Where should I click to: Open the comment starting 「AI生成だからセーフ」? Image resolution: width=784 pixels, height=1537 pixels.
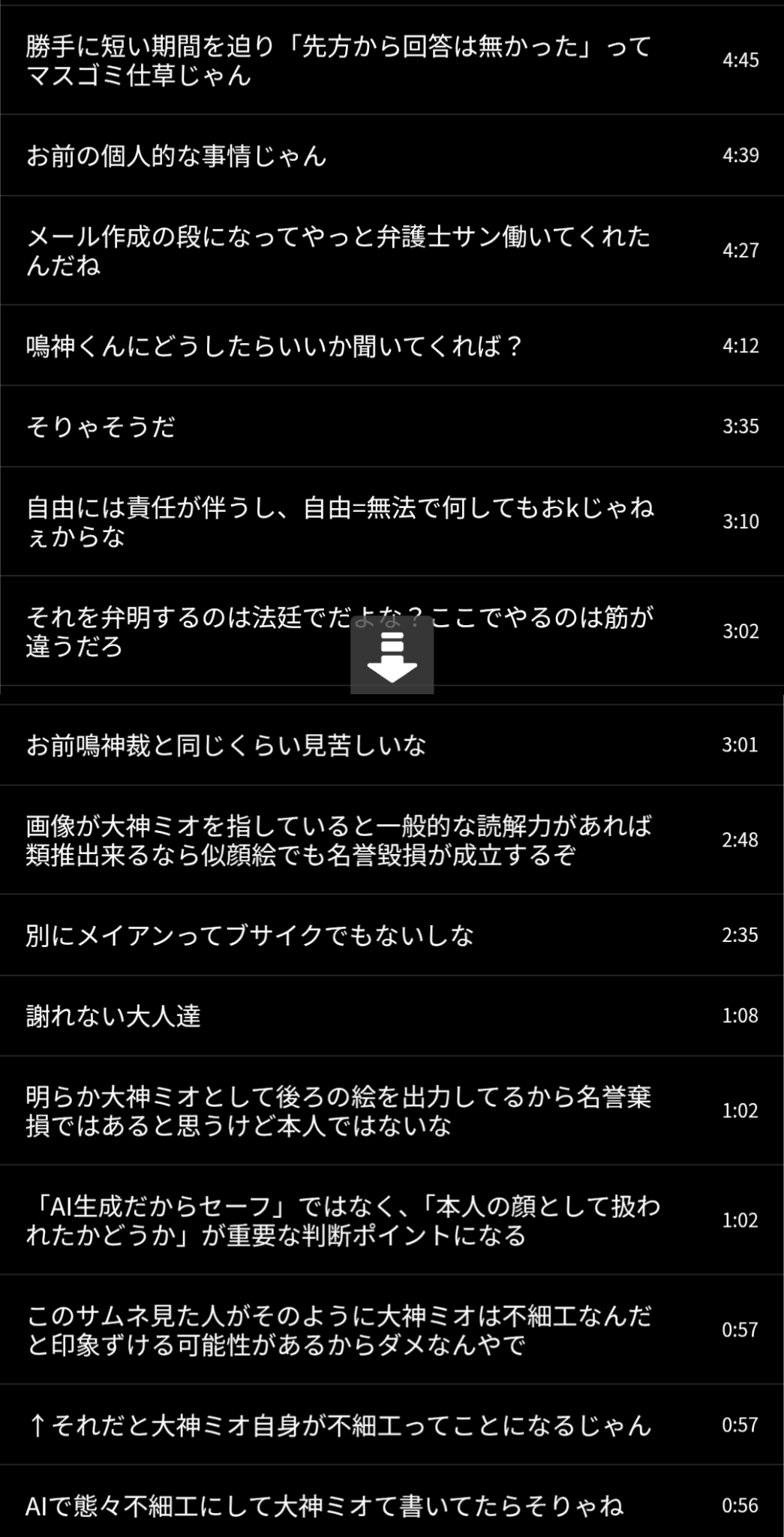pos(392,1220)
